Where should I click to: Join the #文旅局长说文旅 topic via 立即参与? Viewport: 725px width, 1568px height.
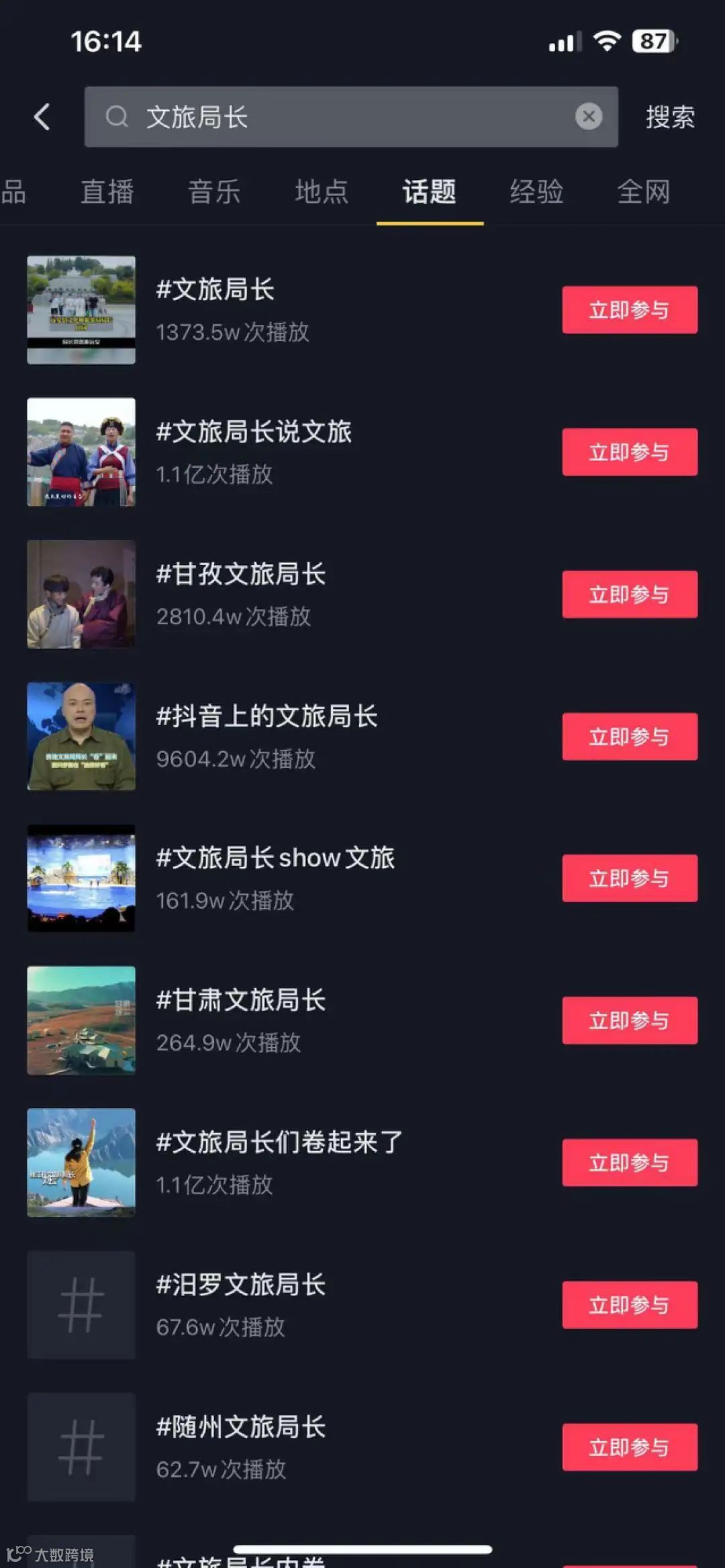click(x=629, y=452)
